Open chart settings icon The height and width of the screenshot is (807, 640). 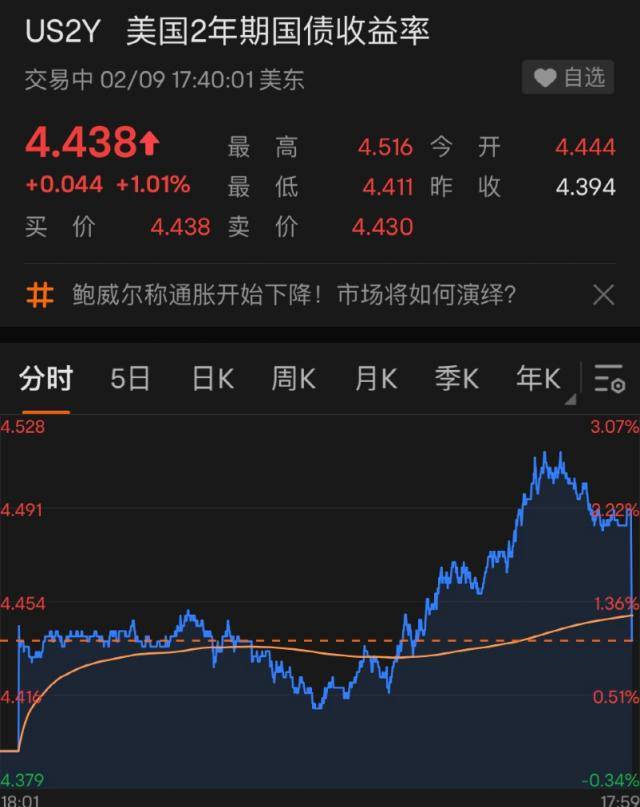pos(609,379)
